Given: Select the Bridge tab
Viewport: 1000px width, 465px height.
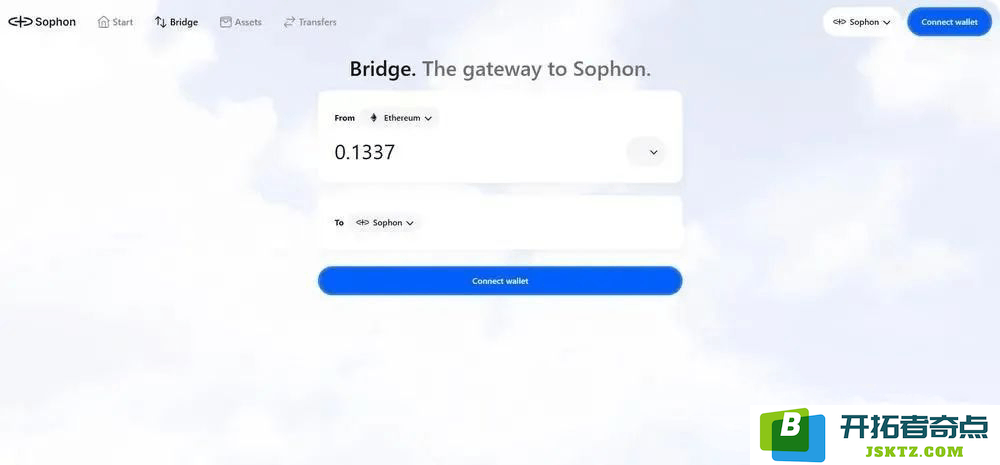Looking at the screenshot, I should click(x=176, y=22).
